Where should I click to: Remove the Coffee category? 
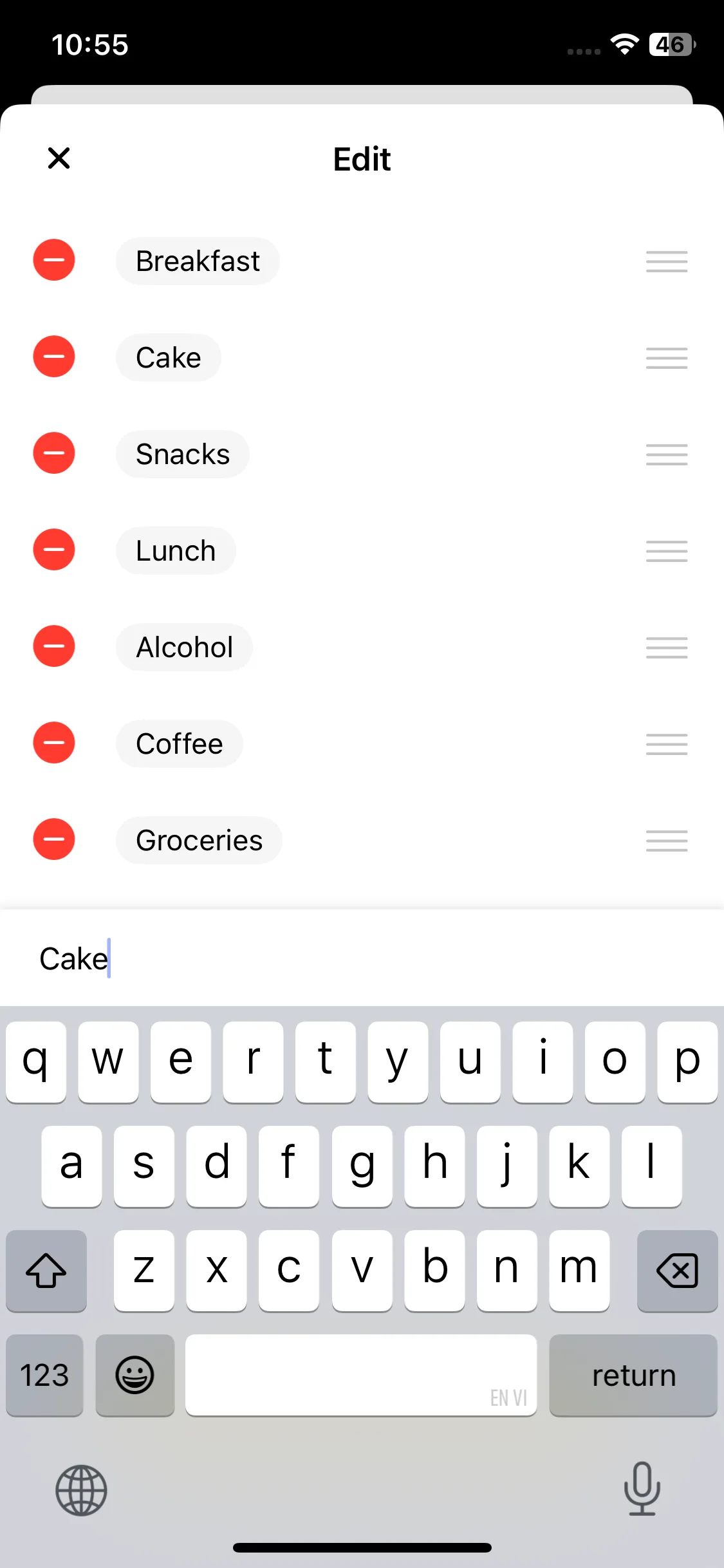(54, 743)
